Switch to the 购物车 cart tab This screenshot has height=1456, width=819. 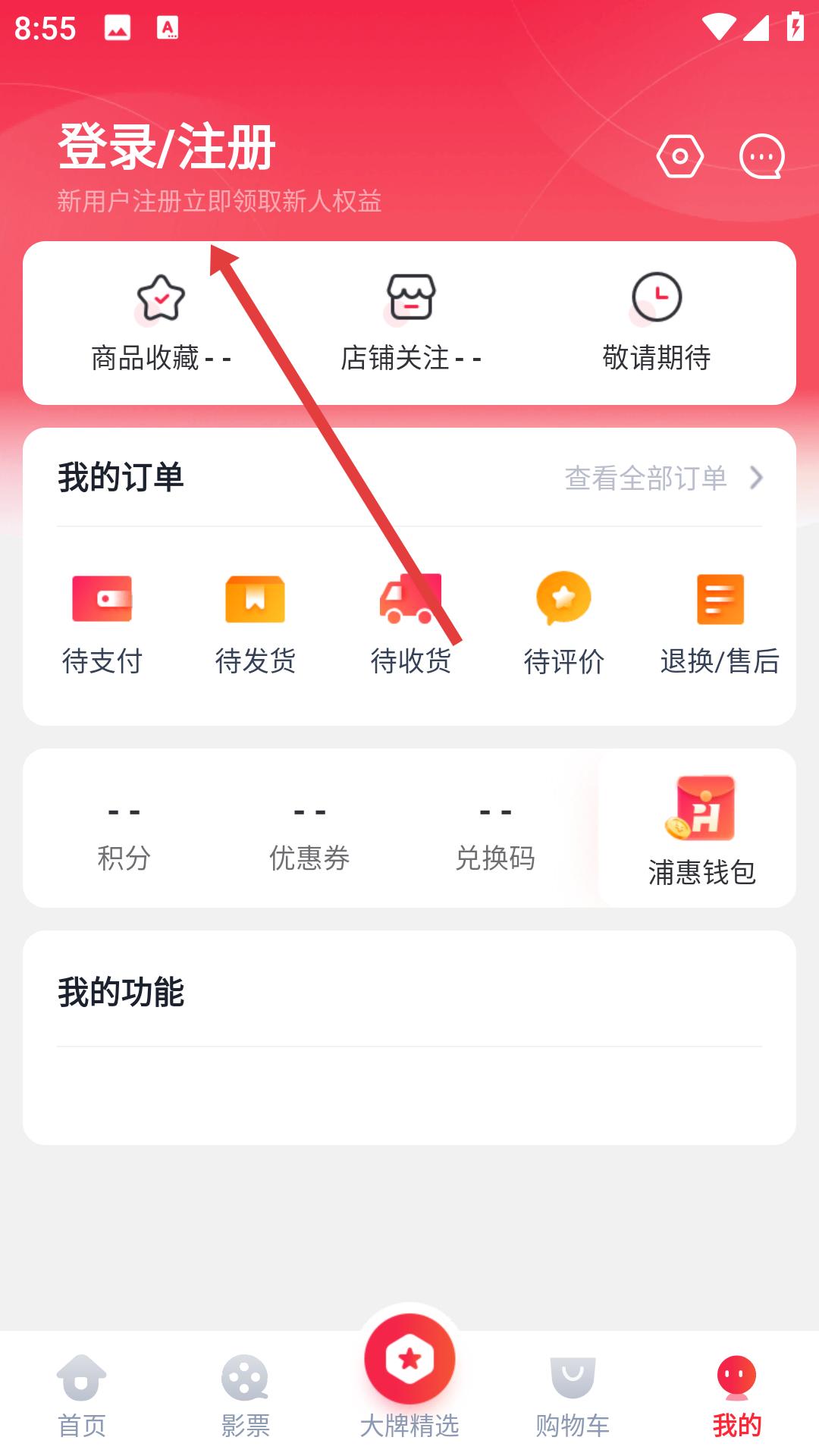(x=573, y=1395)
